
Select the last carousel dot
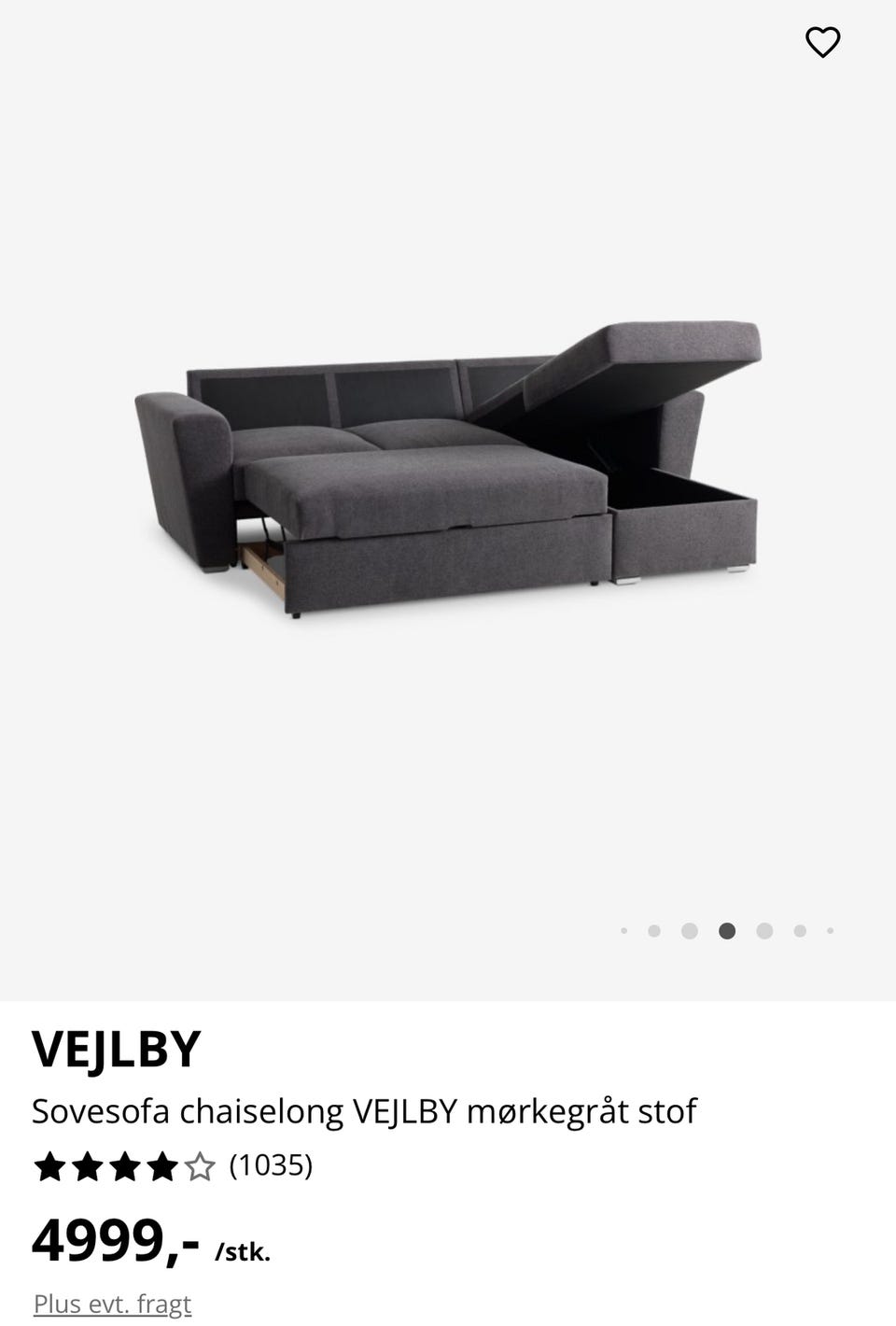829,930
